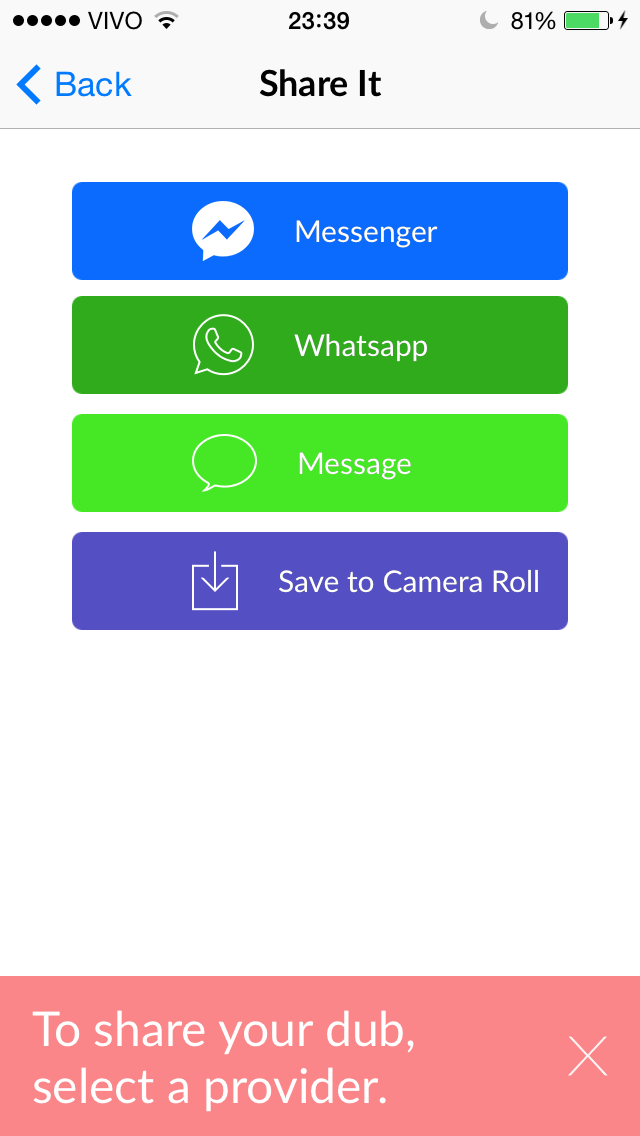Go back from Share It screen
The height and width of the screenshot is (1136, 640).
coord(73,85)
